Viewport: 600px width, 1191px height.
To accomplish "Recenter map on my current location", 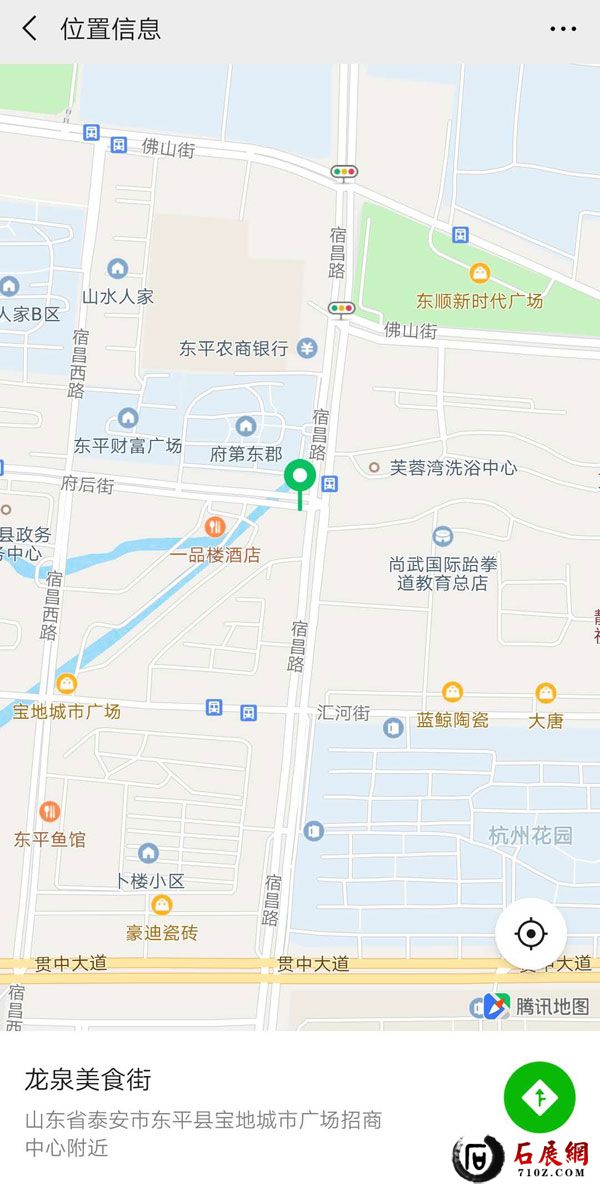I will click(x=531, y=934).
